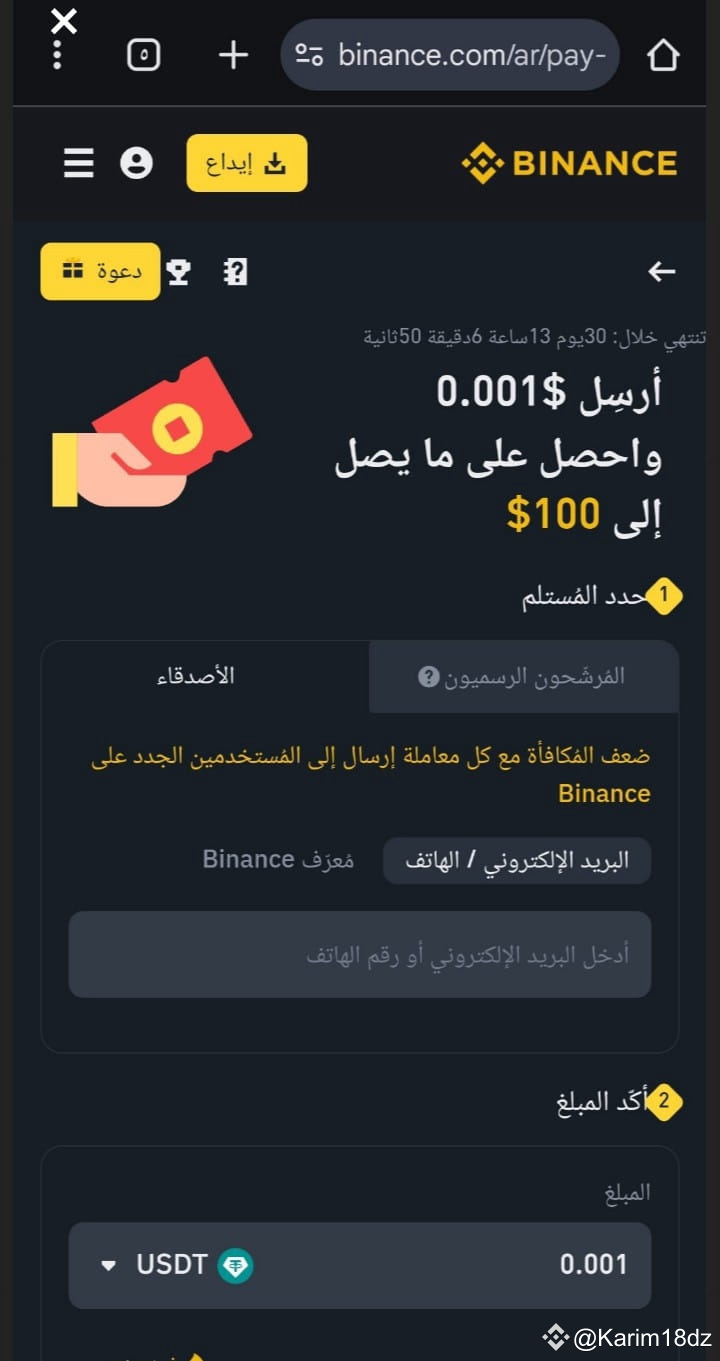Focus the email or phone input field
The image size is (720, 1361).
pos(360,954)
